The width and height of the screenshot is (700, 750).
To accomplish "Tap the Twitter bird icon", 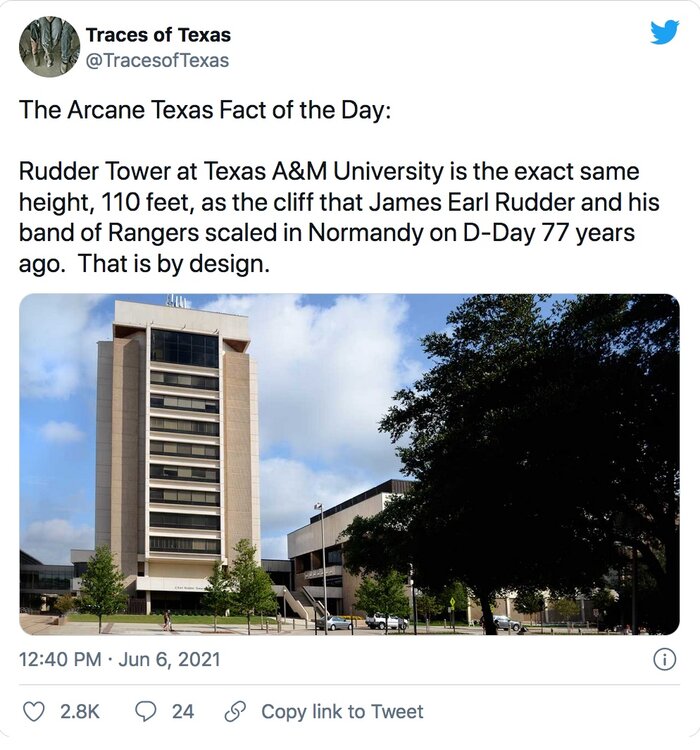I will pyautogui.click(x=664, y=33).
